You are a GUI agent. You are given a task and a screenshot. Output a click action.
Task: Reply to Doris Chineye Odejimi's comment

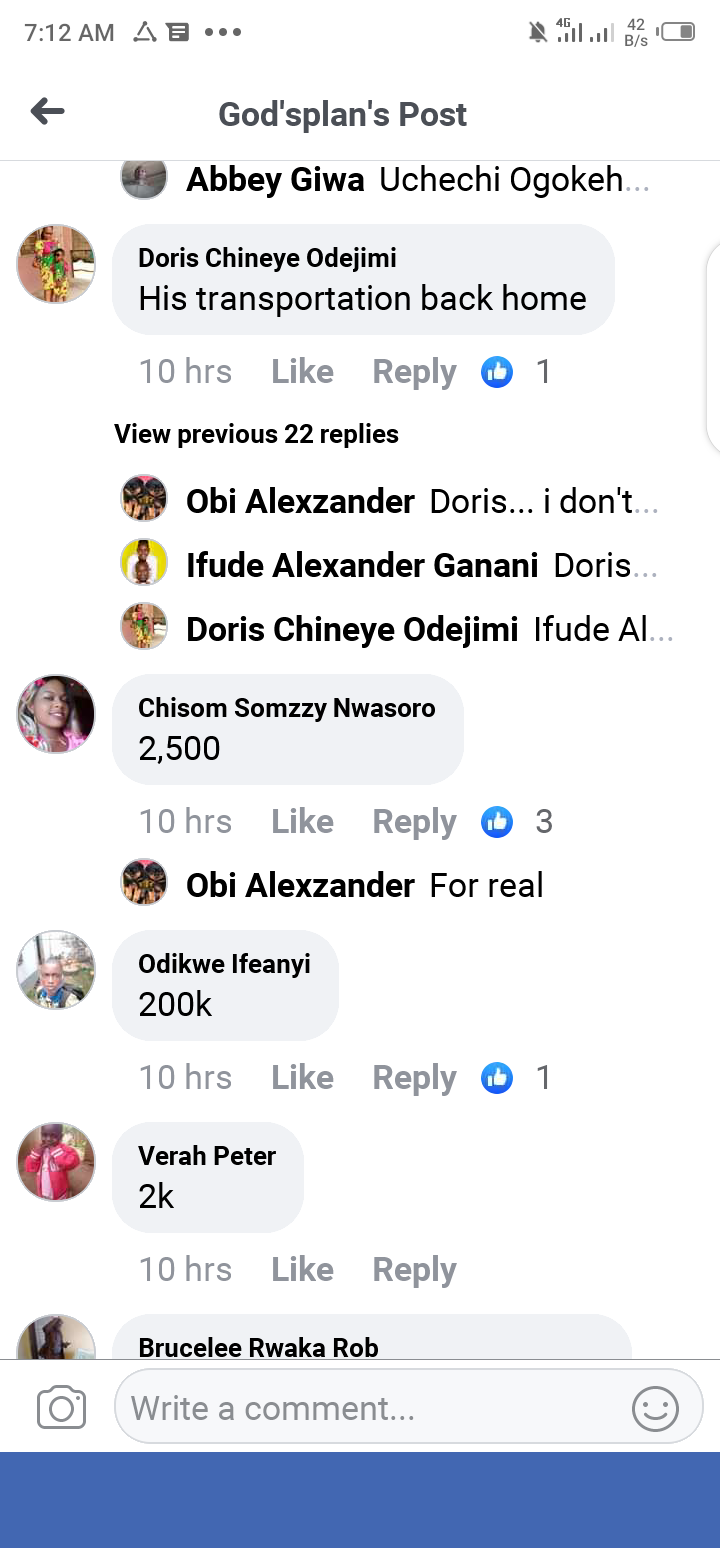tap(414, 372)
